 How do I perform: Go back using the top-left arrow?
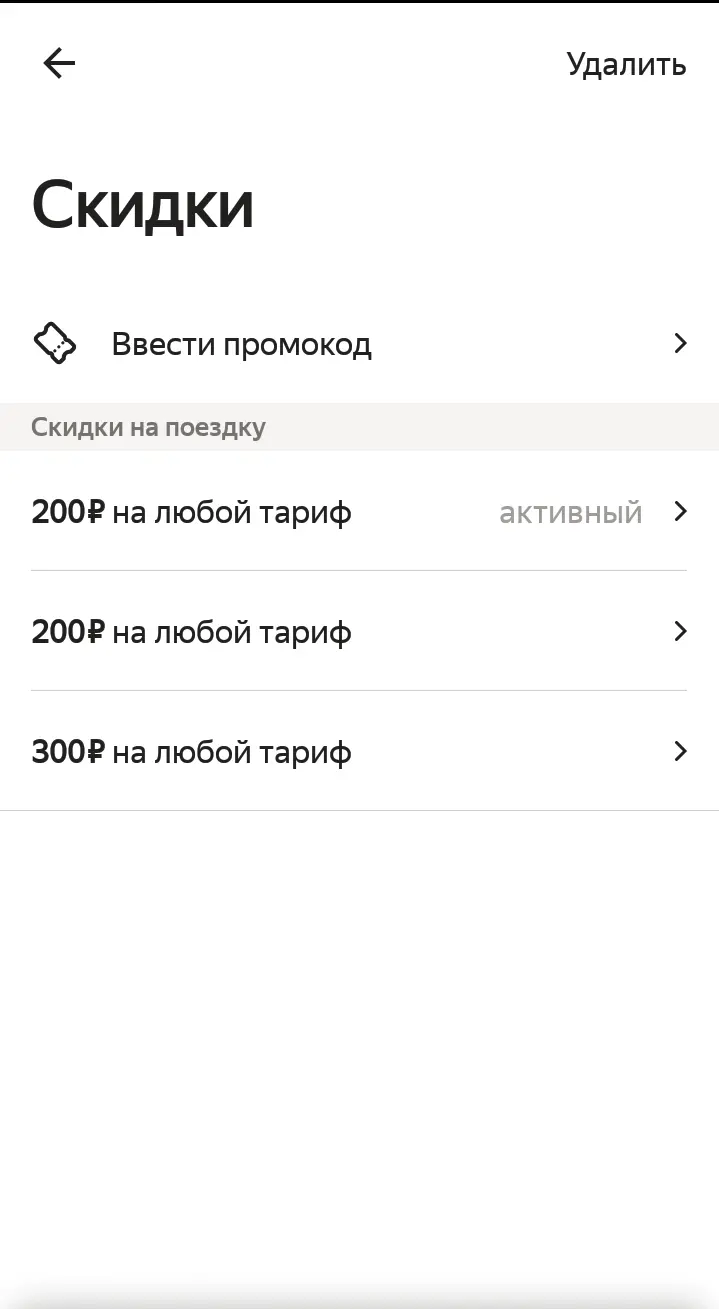click(x=59, y=64)
